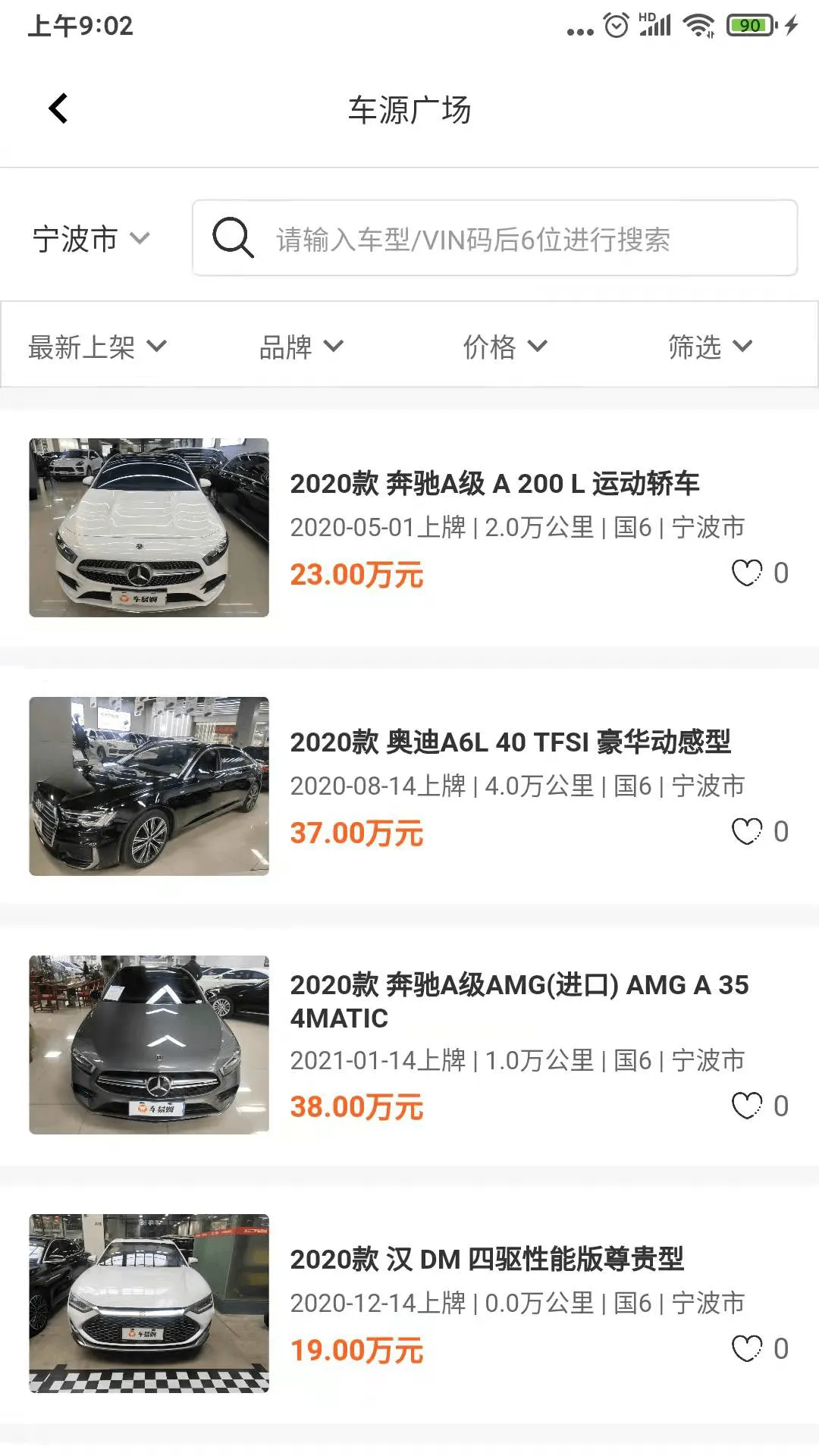
Task: Tap the magnifying glass search icon
Action: [x=234, y=239]
